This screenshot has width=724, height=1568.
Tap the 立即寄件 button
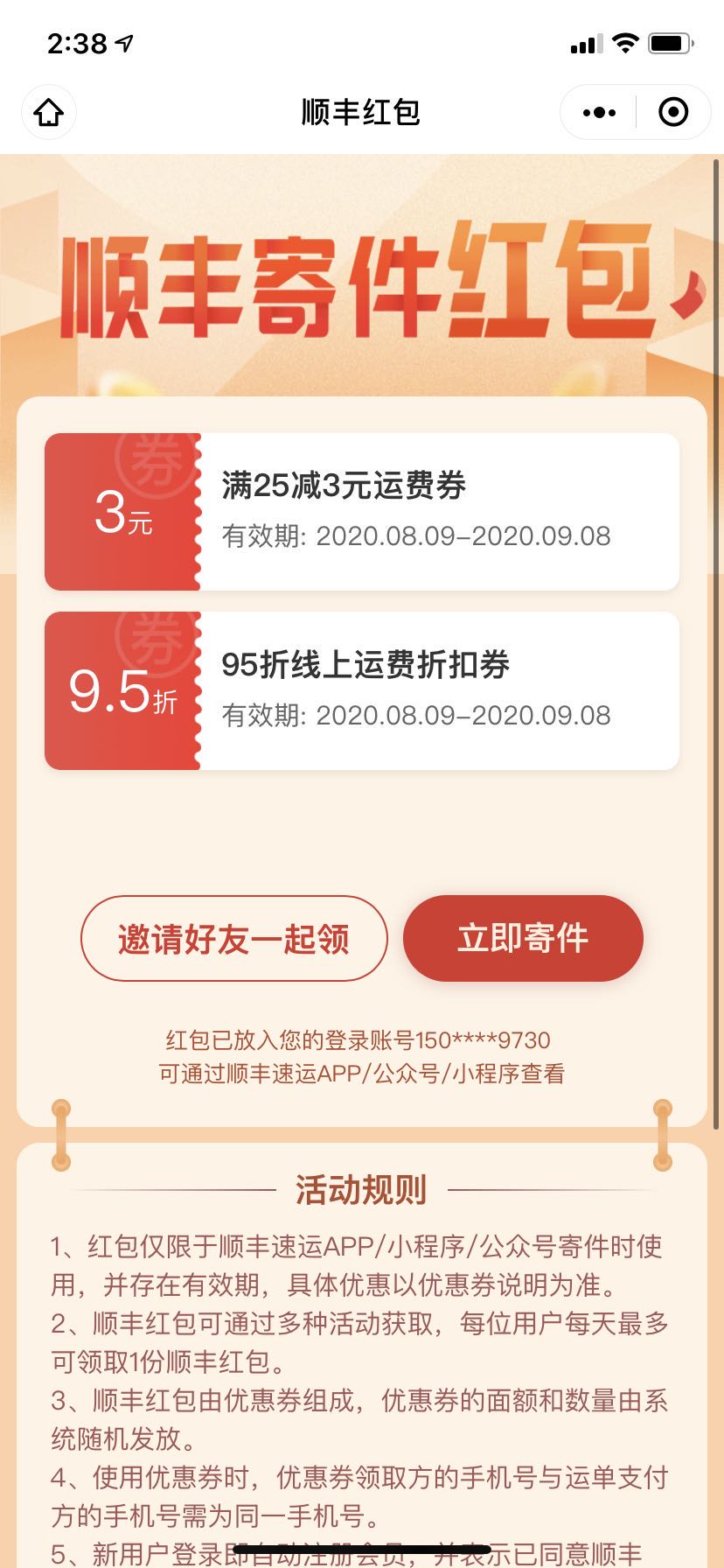[x=523, y=937]
